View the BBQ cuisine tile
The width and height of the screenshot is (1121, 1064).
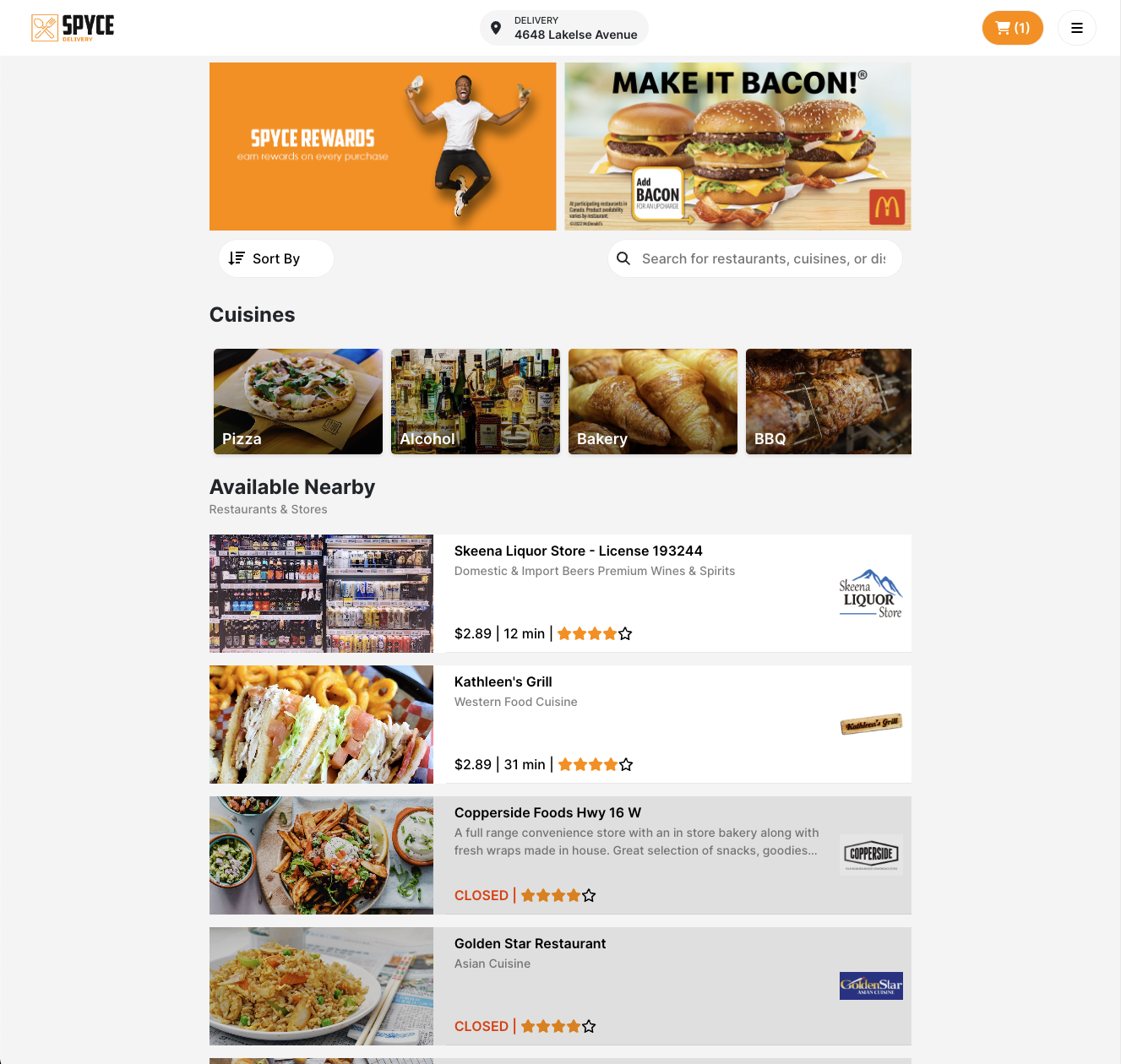point(828,401)
